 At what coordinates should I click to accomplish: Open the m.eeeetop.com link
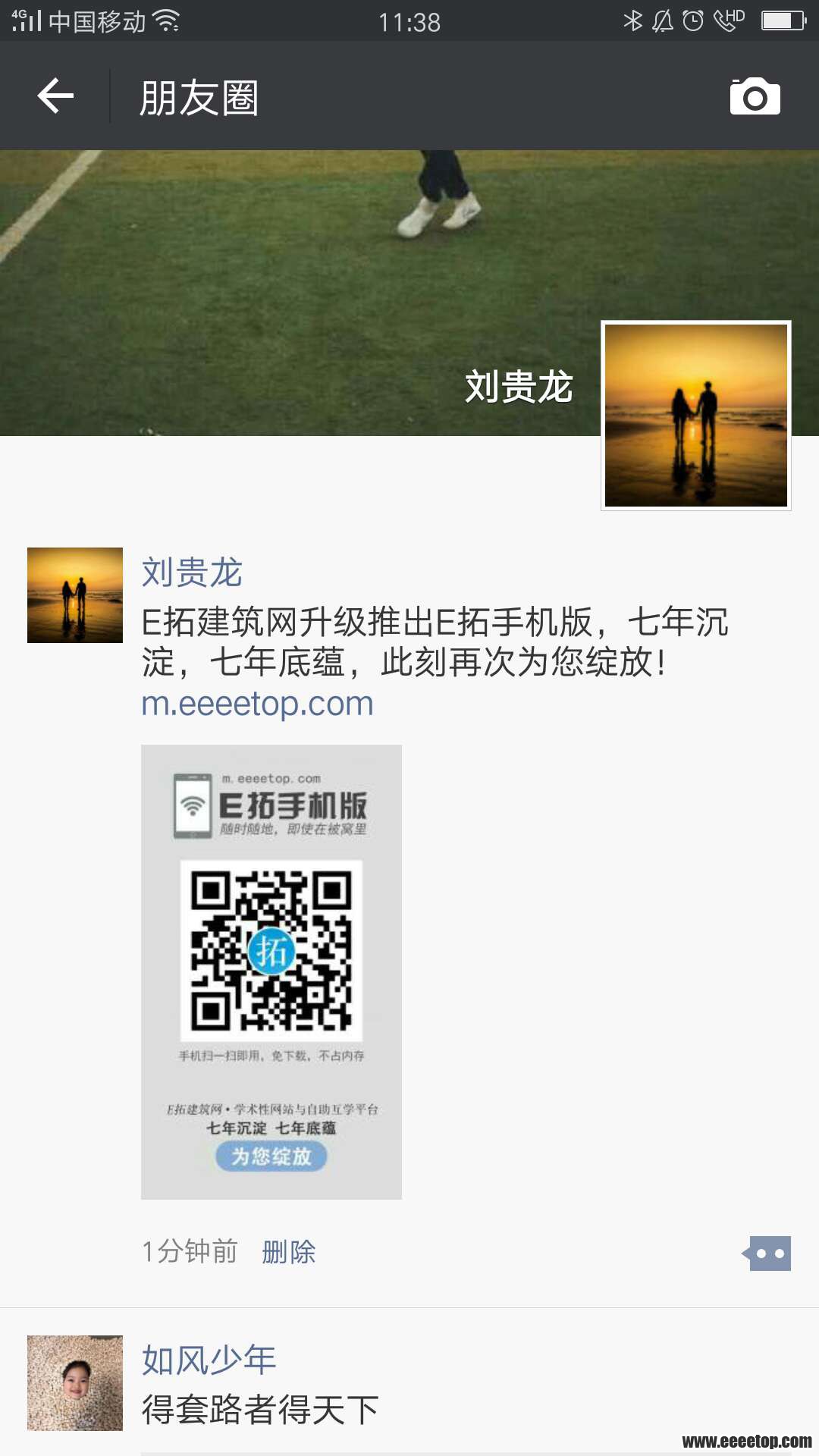point(257,704)
